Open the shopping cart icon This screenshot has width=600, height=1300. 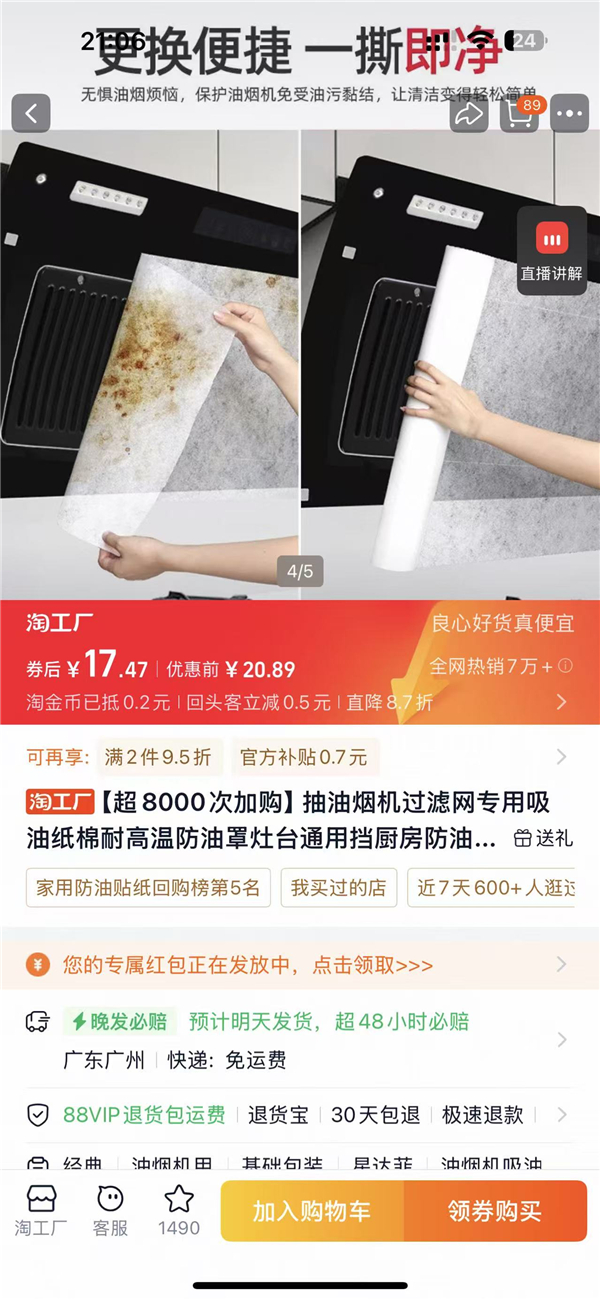tap(520, 113)
